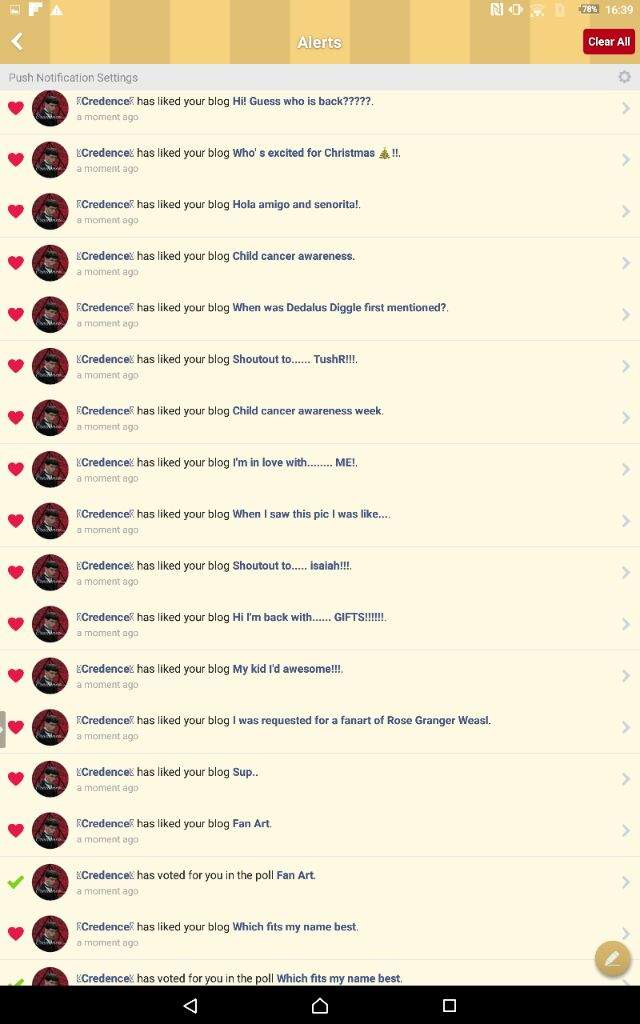
Task: Tap the Clear All button
Action: (x=608, y=41)
